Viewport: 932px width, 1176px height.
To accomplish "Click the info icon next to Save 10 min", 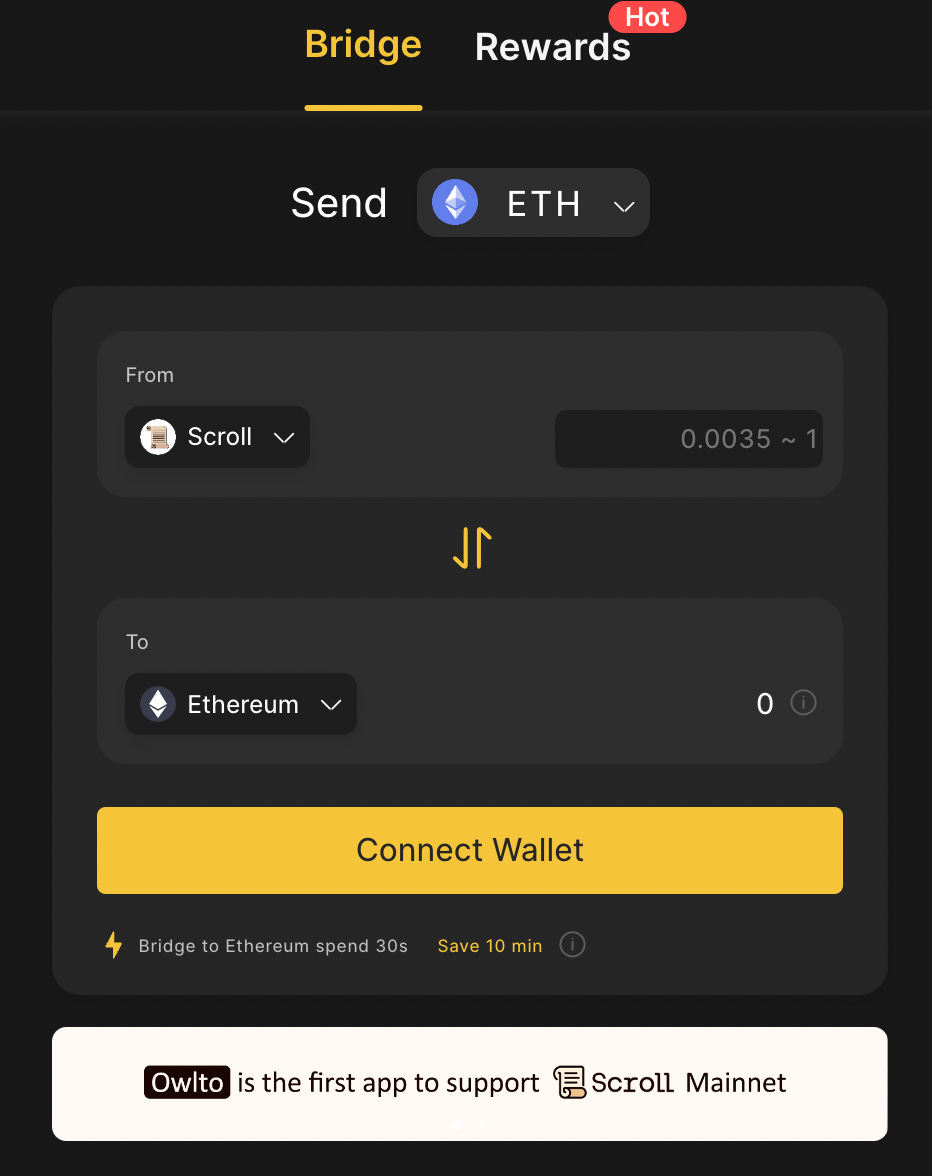I will pyautogui.click(x=572, y=945).
